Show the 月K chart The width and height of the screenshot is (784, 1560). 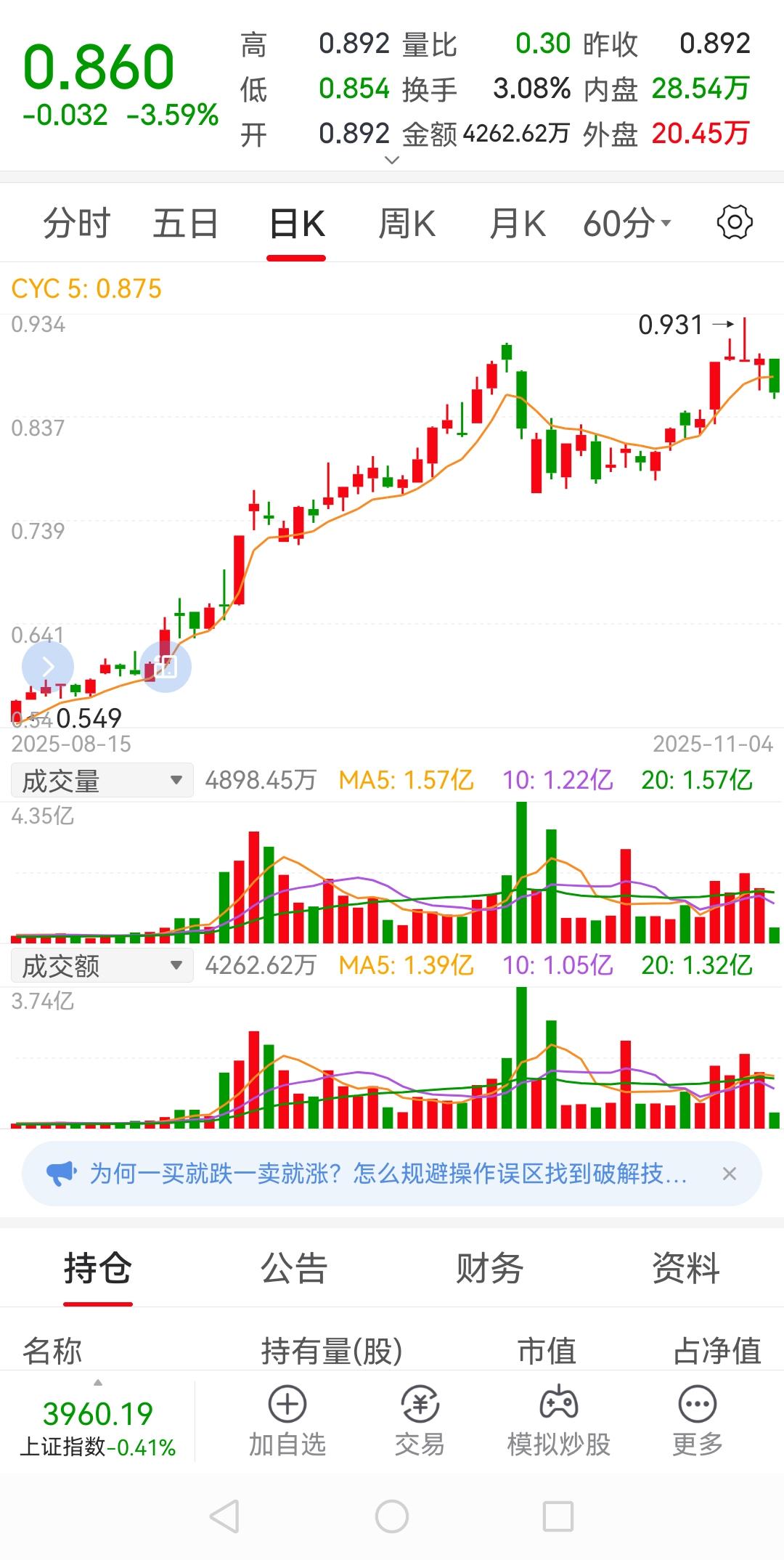pyautogui.click(x=517, y=223)
